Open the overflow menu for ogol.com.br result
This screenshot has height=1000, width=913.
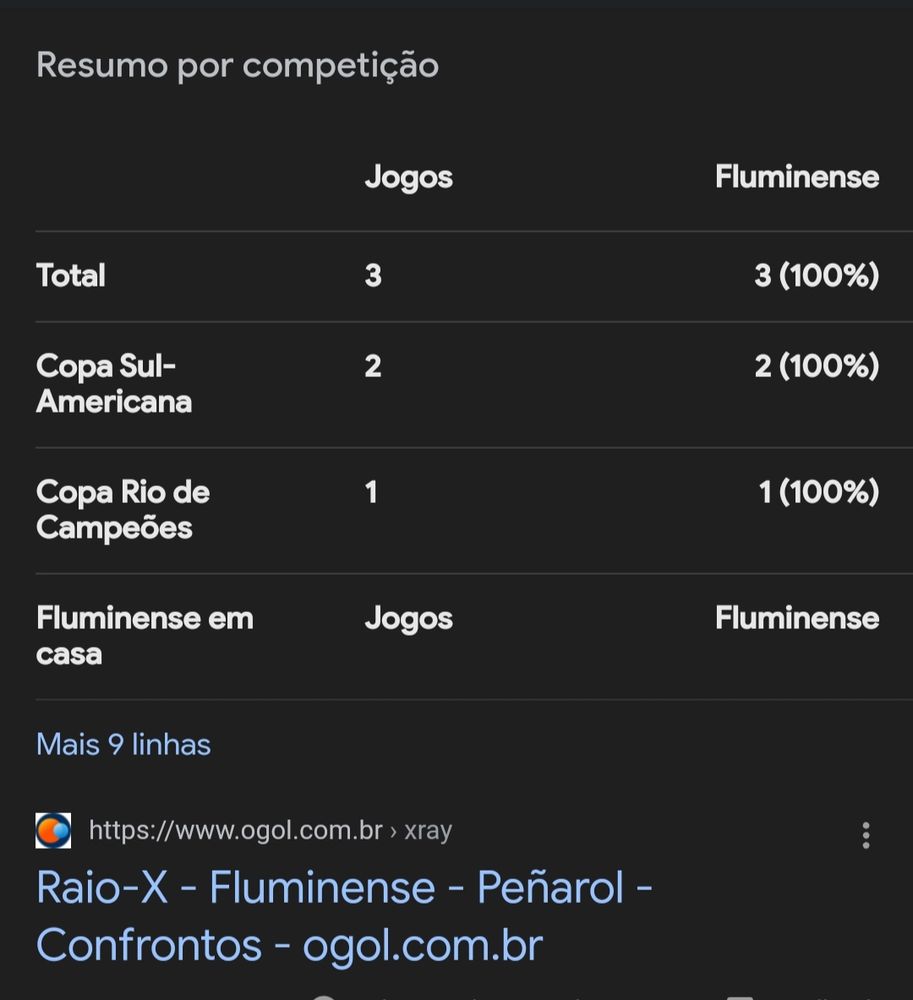tap(866, 835)
